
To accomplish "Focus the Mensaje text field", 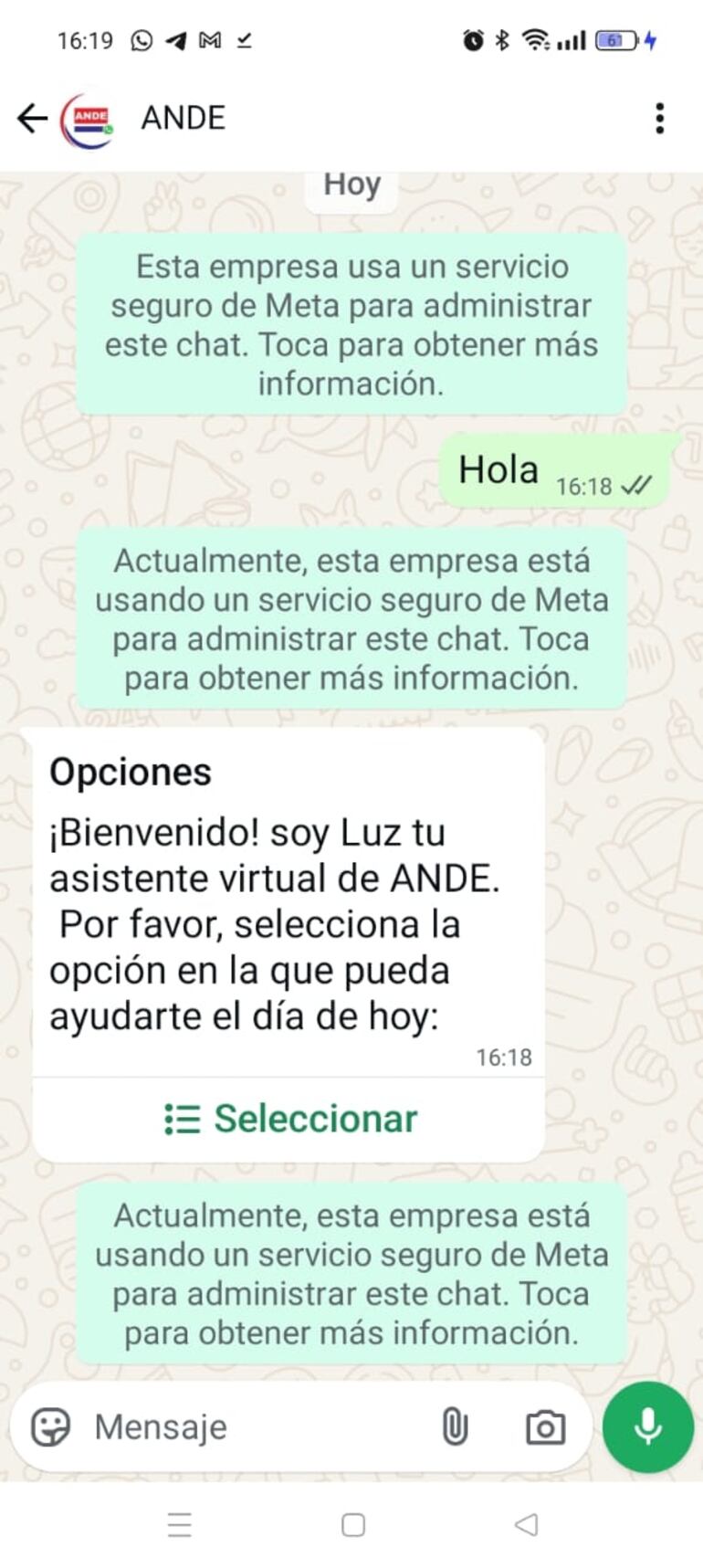I will tap(256, 1426).
